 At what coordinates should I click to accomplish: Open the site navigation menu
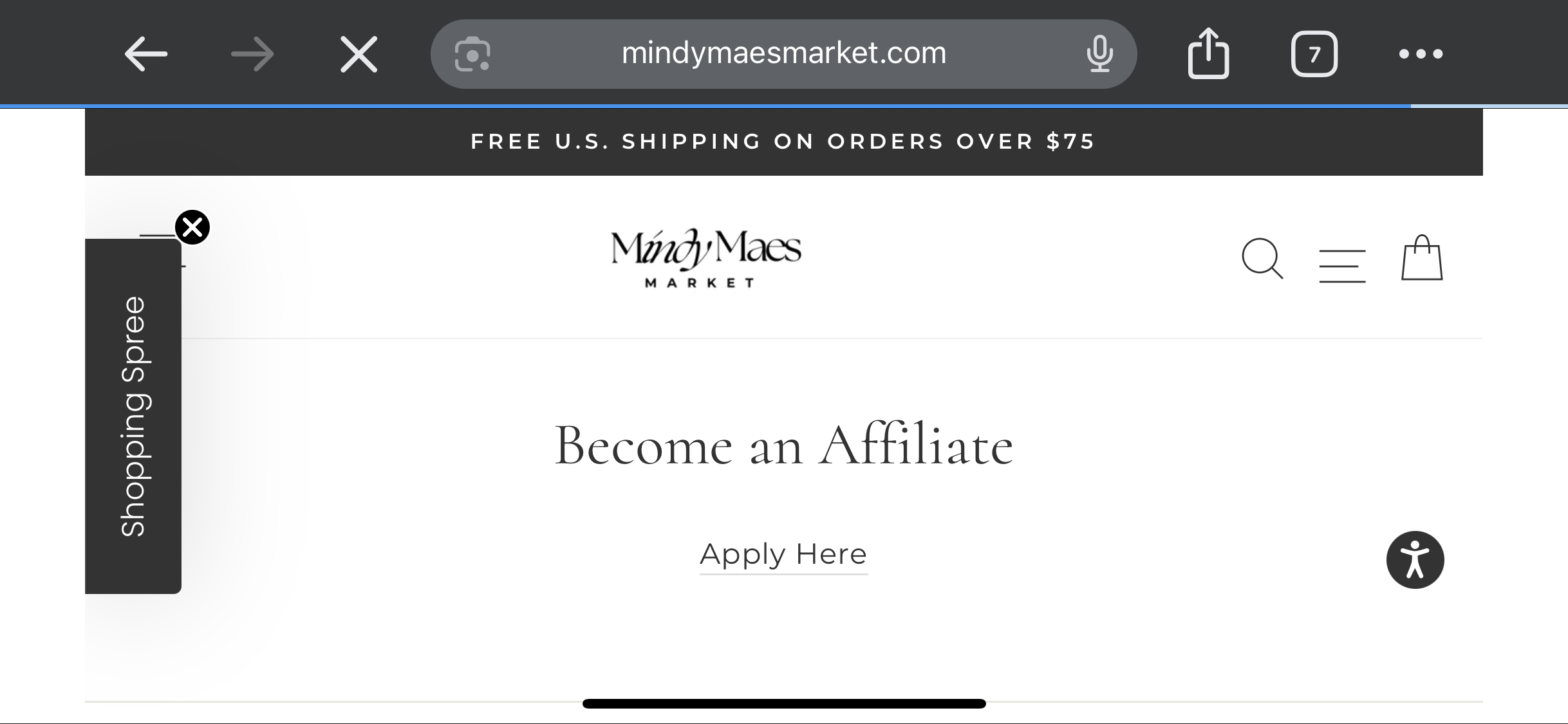coord(1342,265)
